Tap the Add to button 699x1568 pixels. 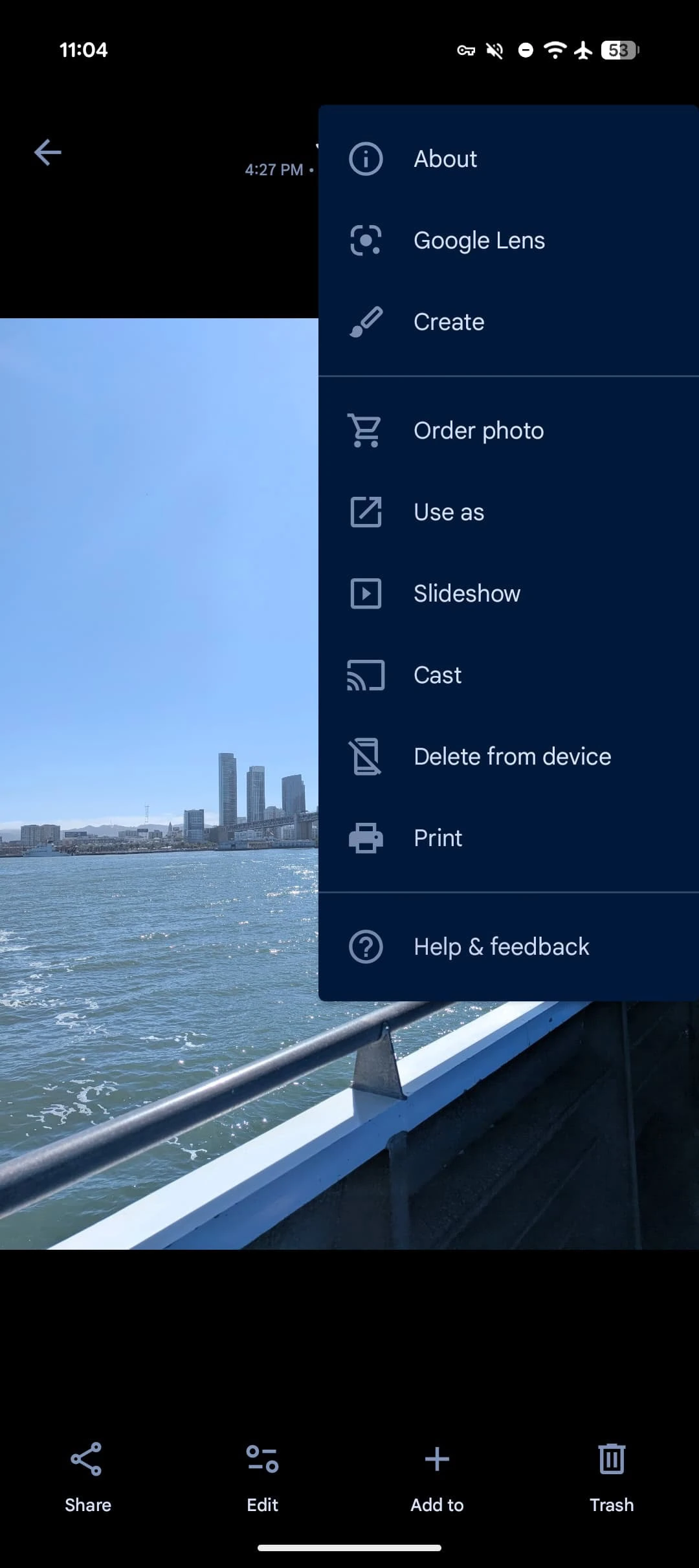coord(437,1476)
